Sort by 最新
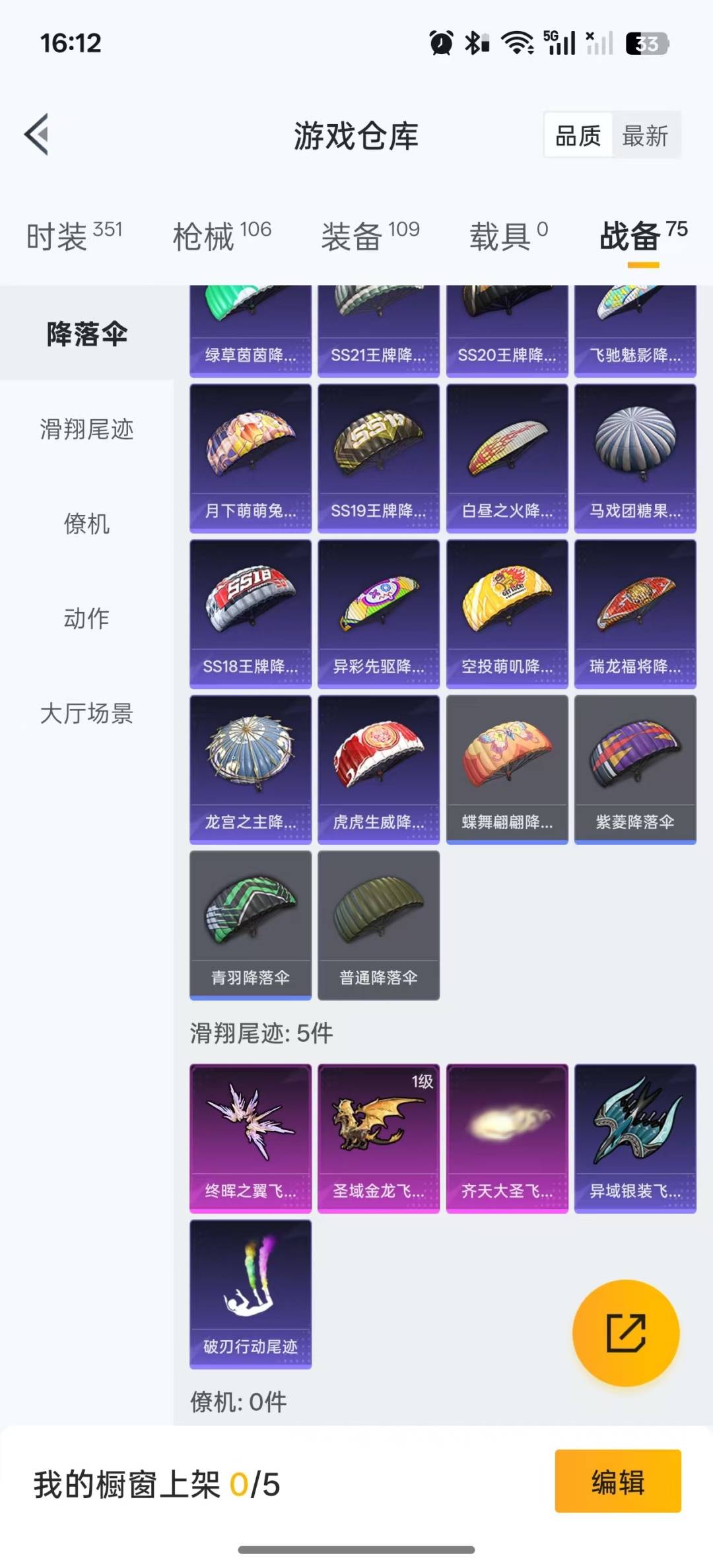713x1568 pixels. [x=645, y=136]
